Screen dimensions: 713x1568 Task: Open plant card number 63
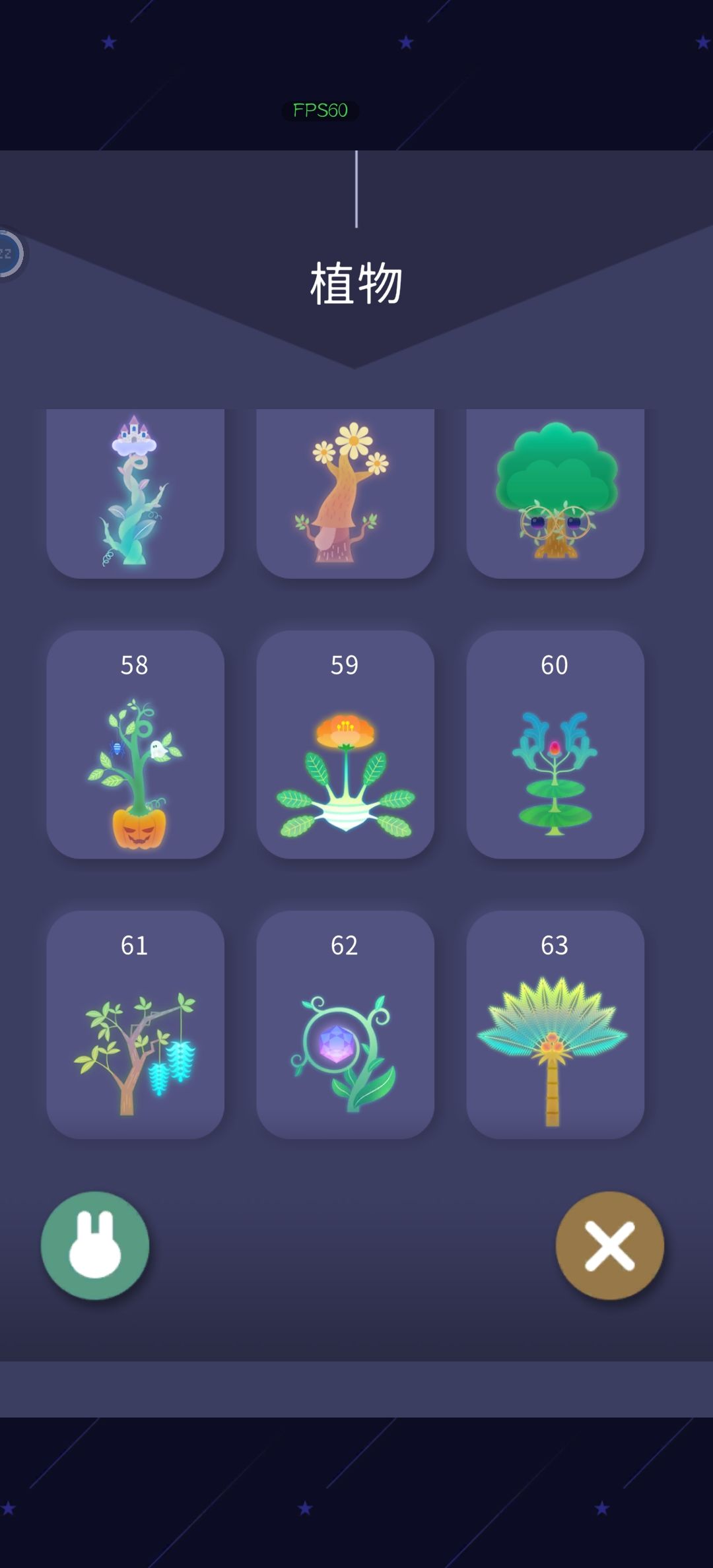[x=555, y=1024]
